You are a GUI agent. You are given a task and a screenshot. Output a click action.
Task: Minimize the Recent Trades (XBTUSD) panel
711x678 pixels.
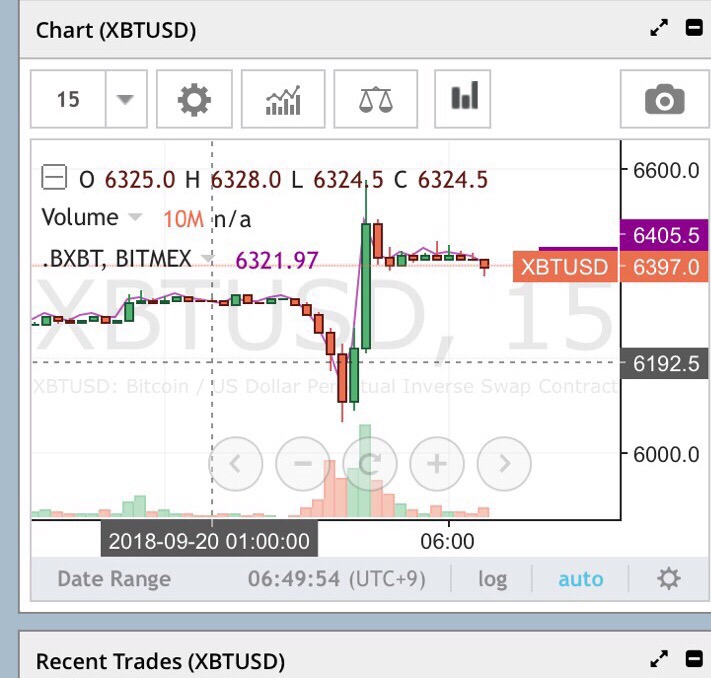pyautogui.click(x=694, y=659)
